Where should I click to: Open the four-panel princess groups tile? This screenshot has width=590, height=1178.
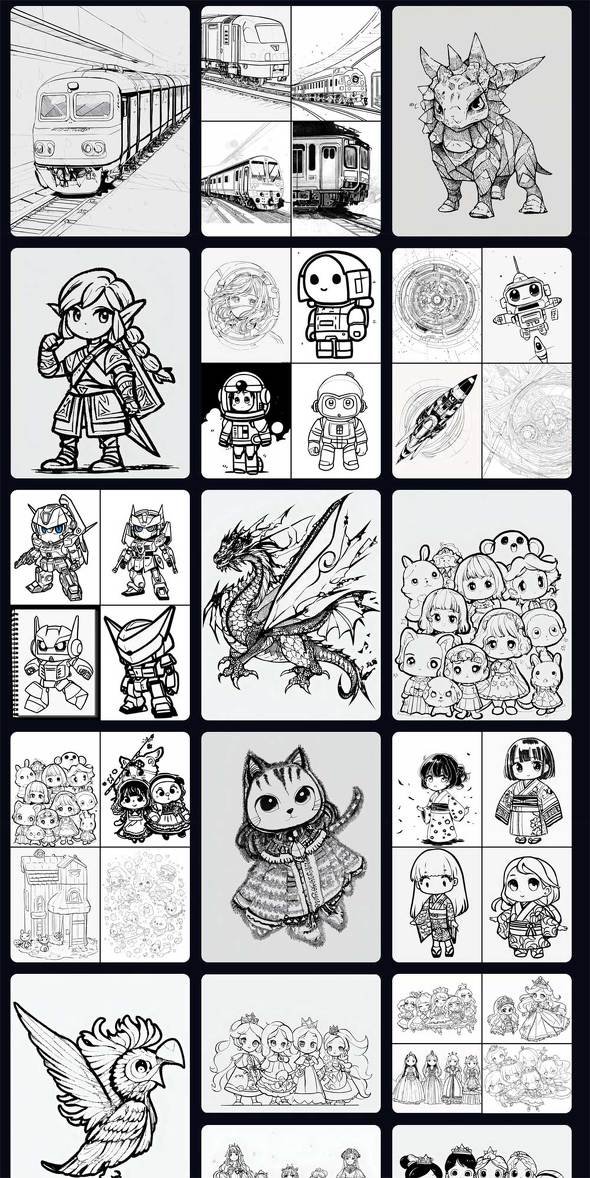pyautogui.click(x=482, y=1043)
